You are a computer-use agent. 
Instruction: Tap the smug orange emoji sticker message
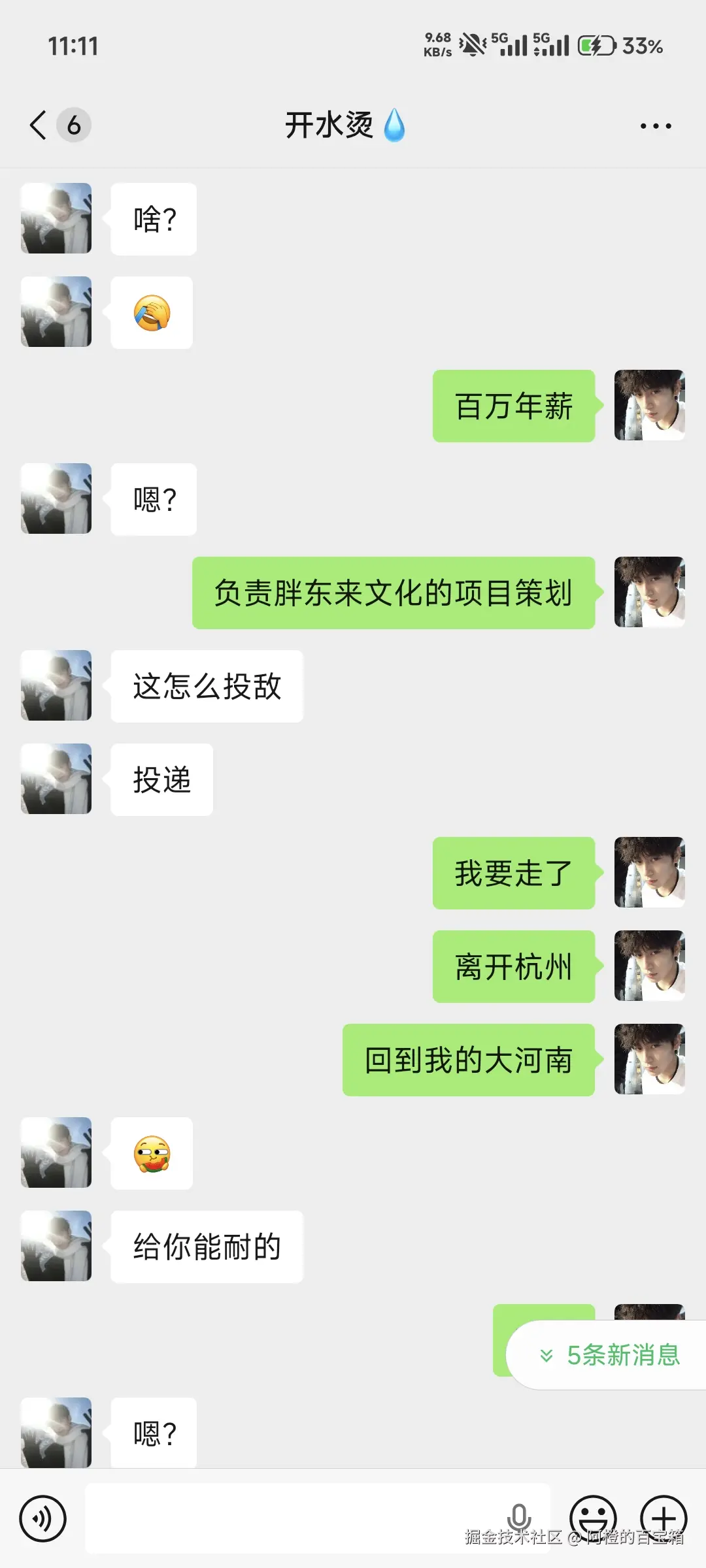(x=152, y=1153)
